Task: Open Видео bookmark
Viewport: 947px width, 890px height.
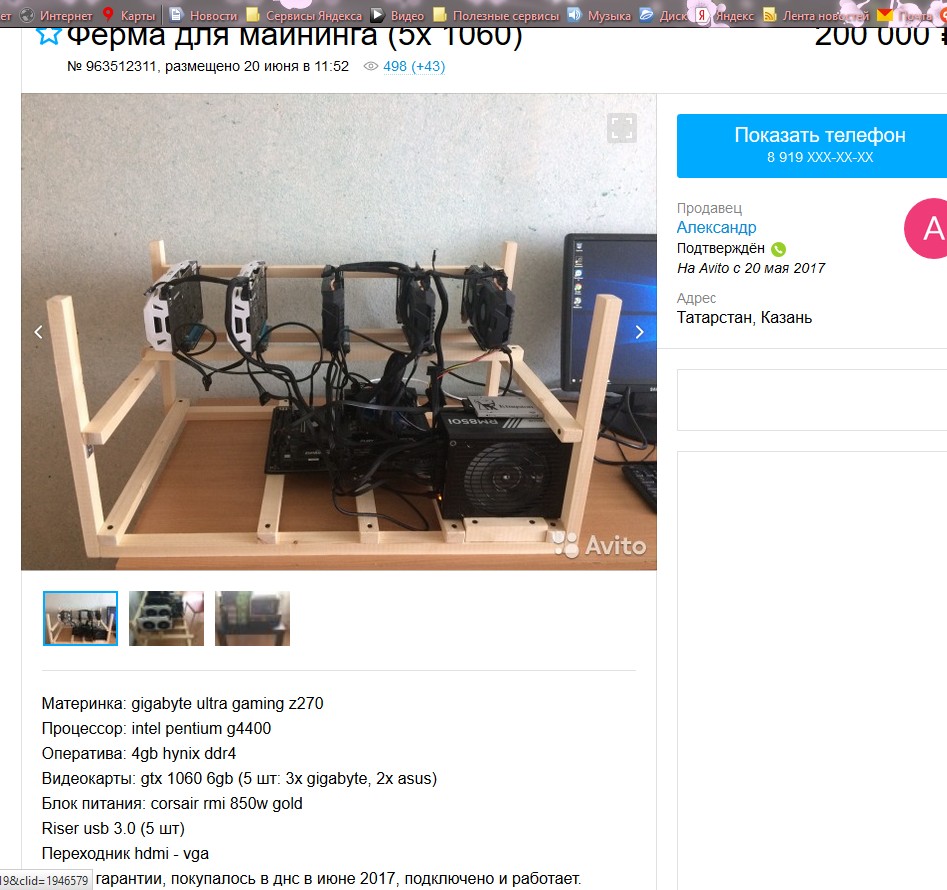Action: point(397,15)
